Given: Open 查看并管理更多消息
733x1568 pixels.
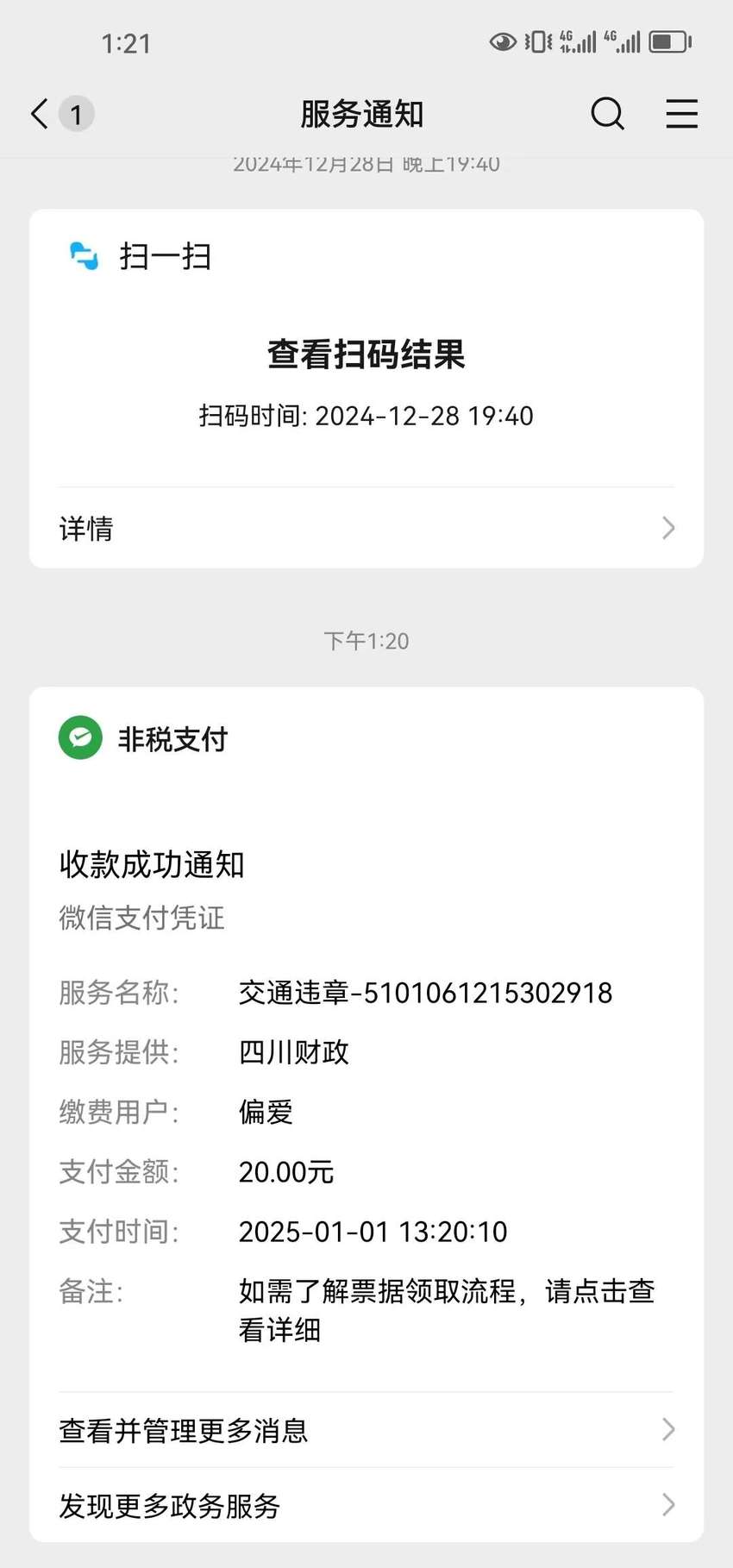Looking at the screenshot, I should coord(366,1430).
